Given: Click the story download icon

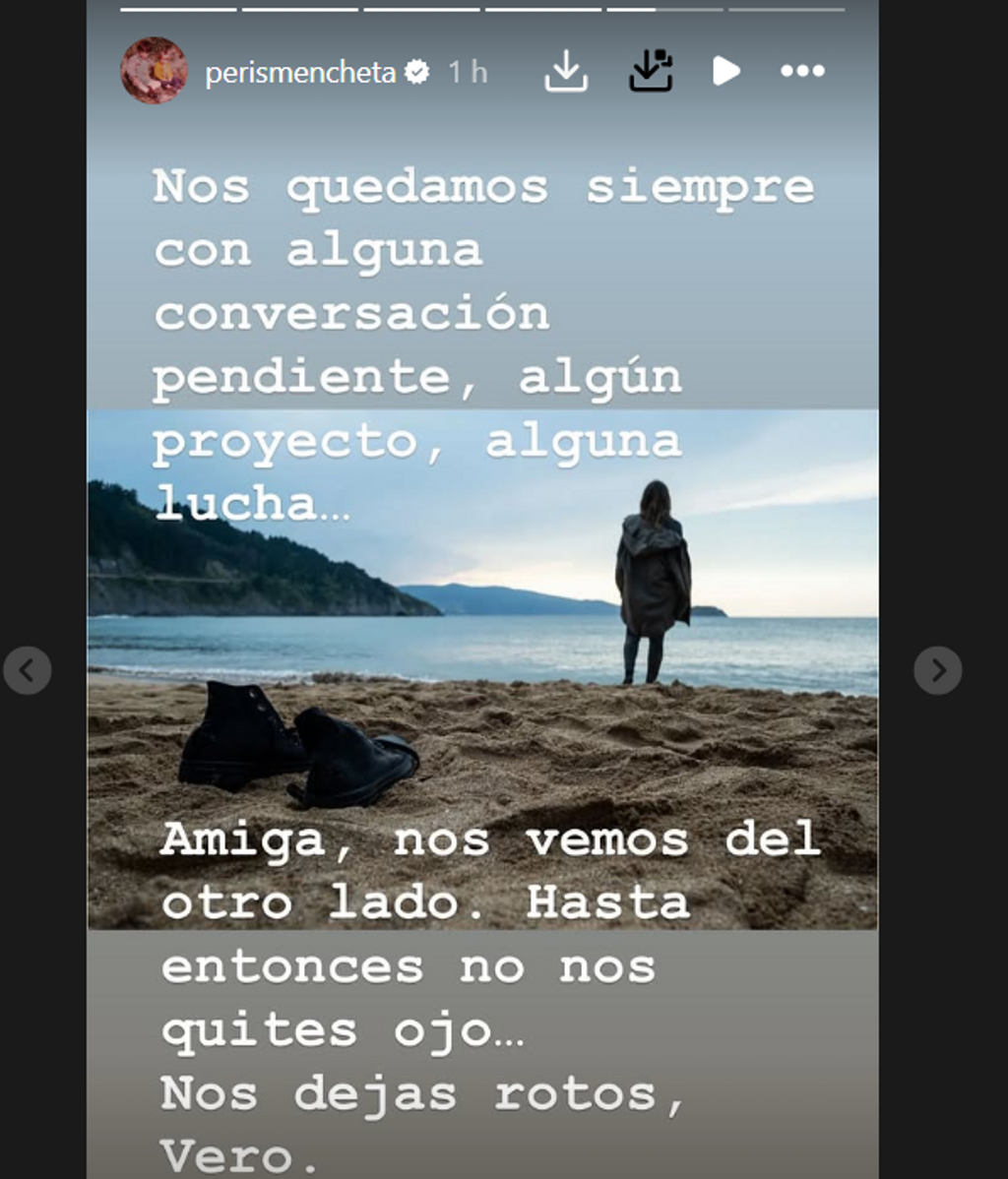Looking at the screenshot, I should [564, 71].
